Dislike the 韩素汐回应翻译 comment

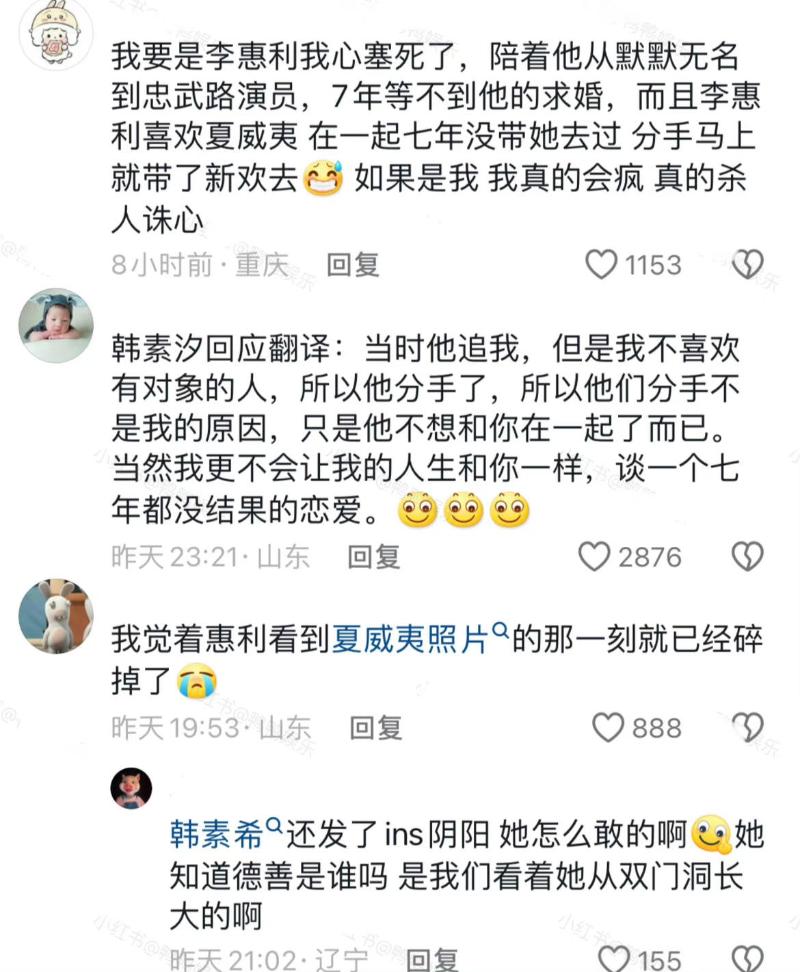coord(747,557)
